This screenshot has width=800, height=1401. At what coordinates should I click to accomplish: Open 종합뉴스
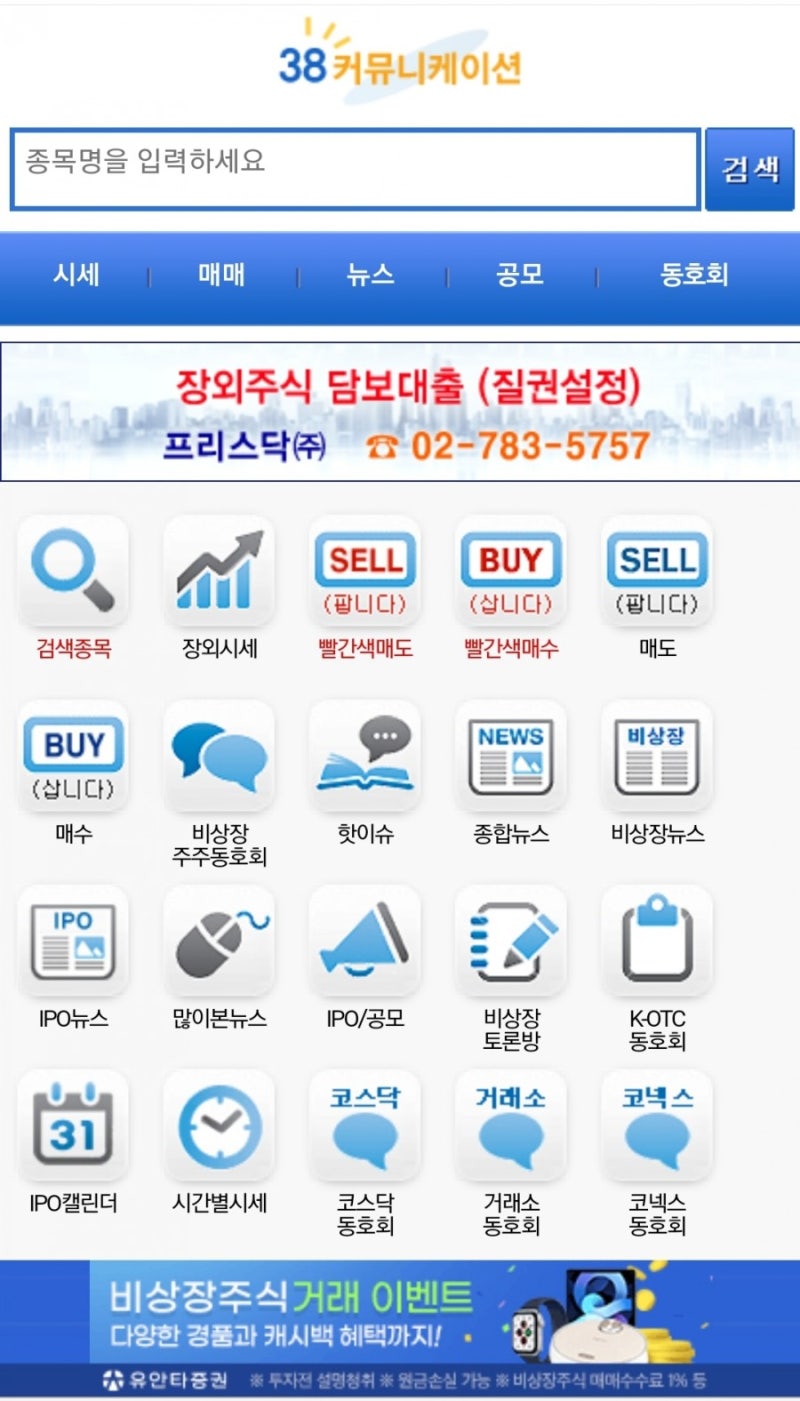click(511, 757)
